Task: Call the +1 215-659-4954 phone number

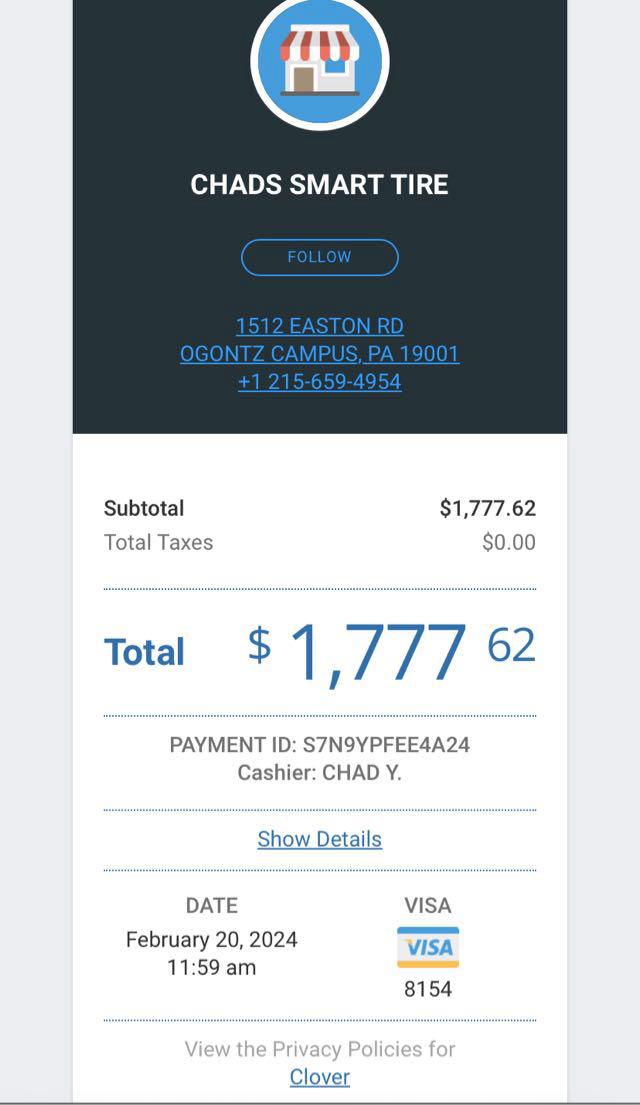Action: click(x=319, y=382)
